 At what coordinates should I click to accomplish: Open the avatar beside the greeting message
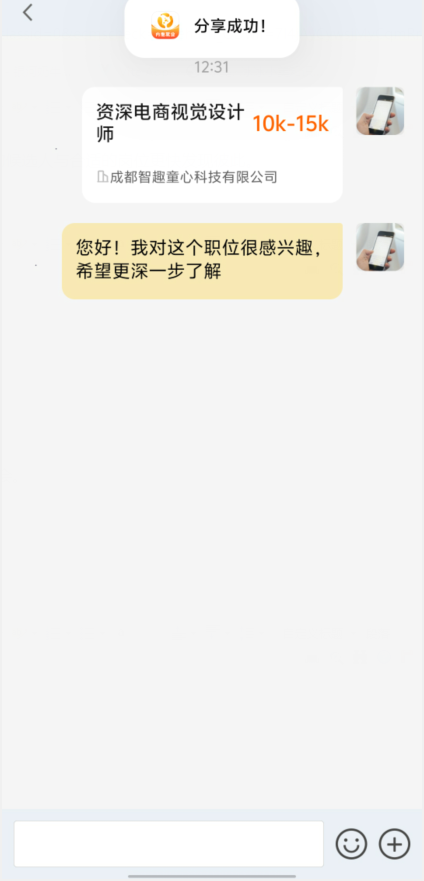point(380,247)
